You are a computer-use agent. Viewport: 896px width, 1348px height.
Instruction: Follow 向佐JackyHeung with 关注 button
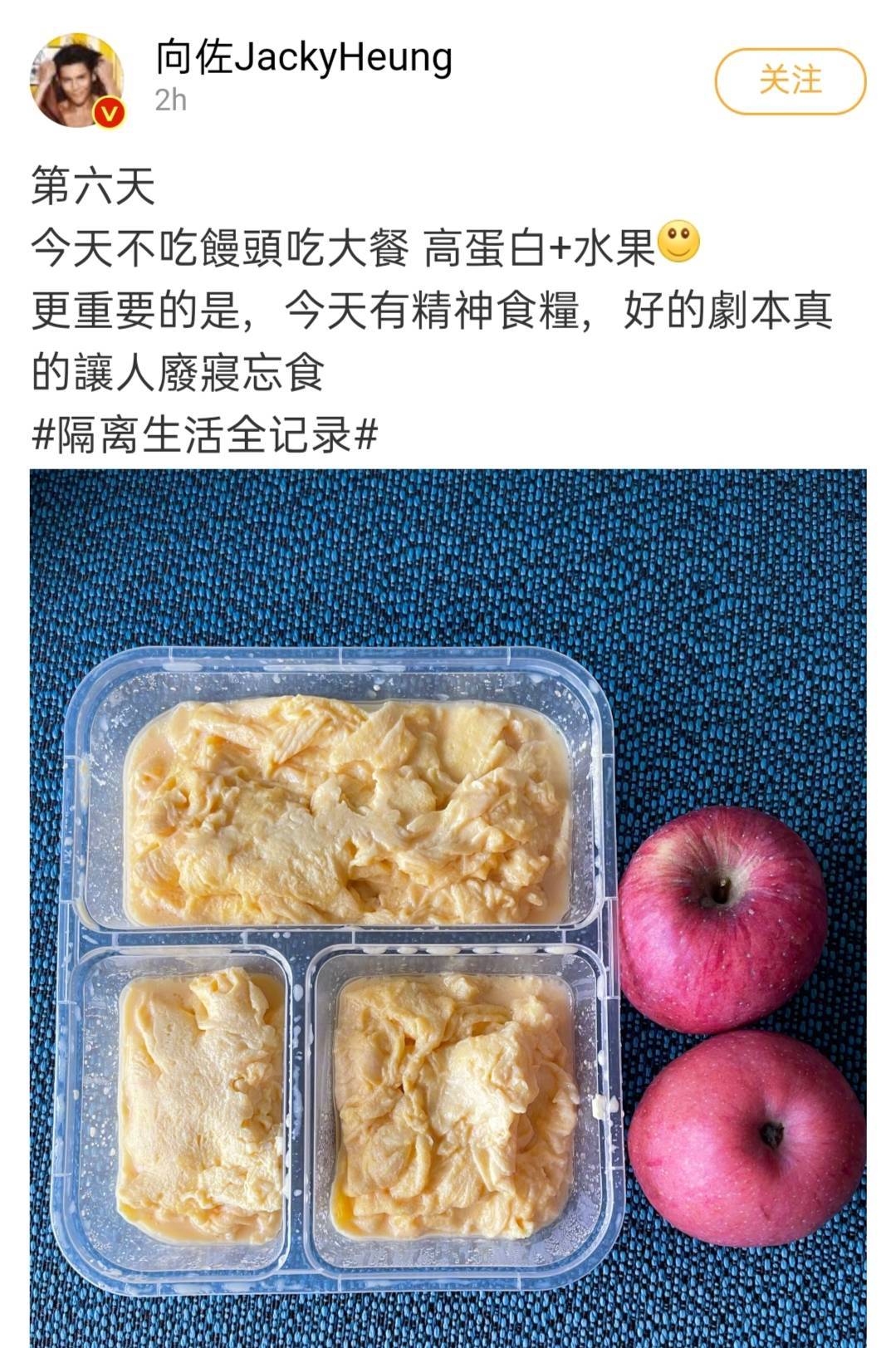790,81
